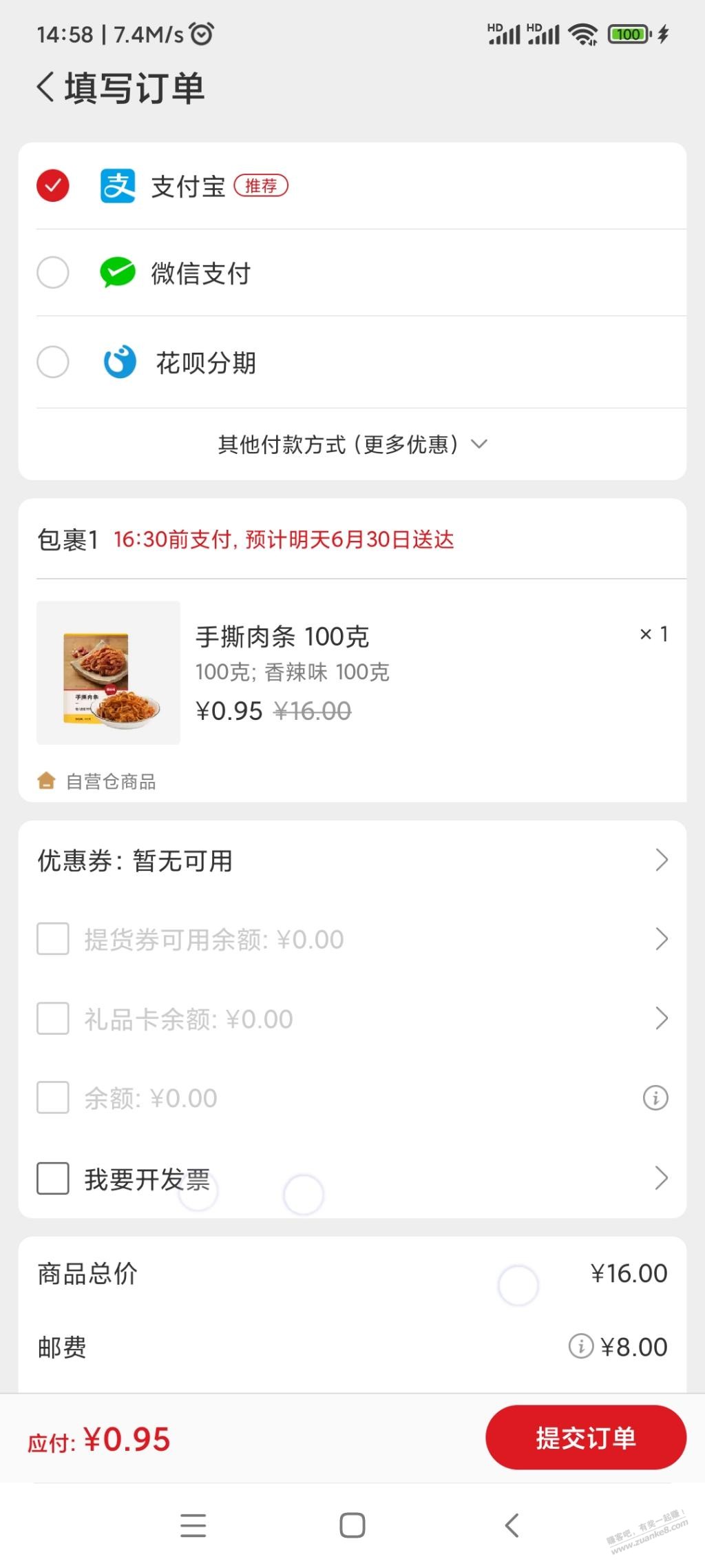Submit order with 提交订单 button
This screenshot has width=705, height=1568.
point(586,1438)
